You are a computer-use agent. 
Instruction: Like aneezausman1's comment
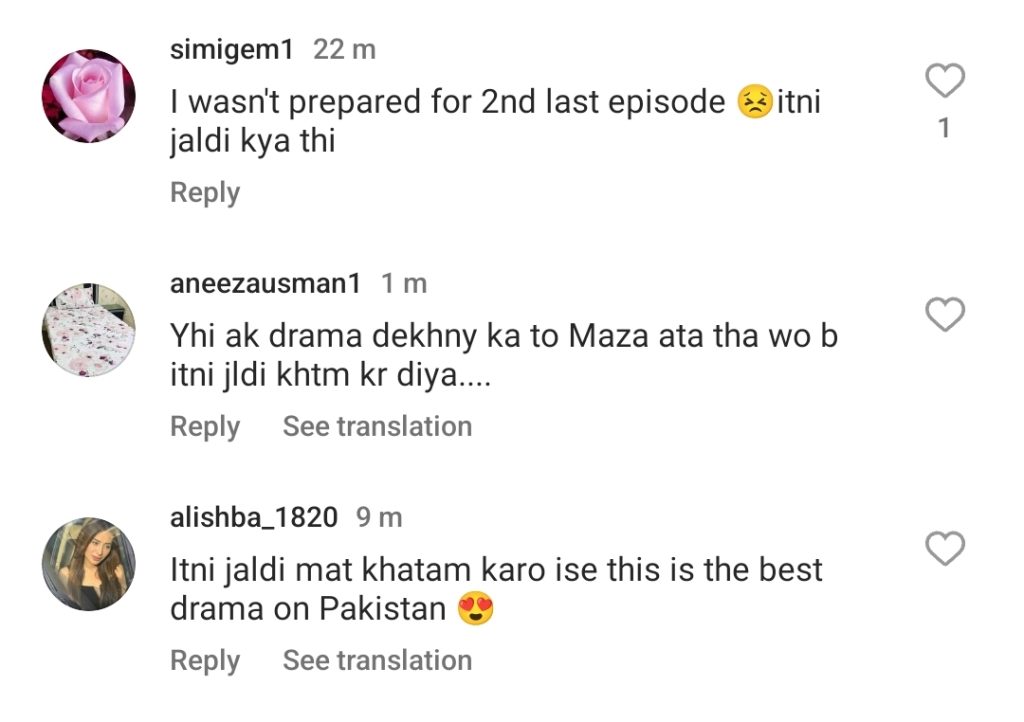point(944,315)
